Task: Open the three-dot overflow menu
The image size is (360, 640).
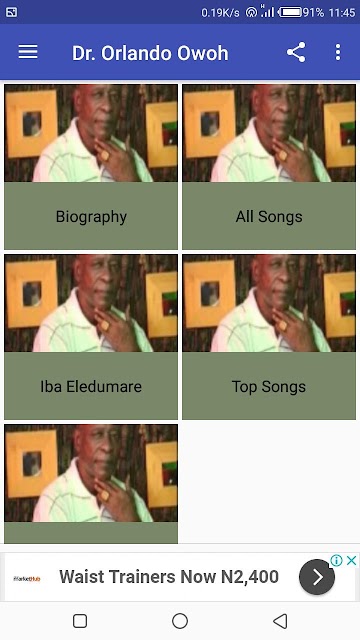Action: point(338,52)
